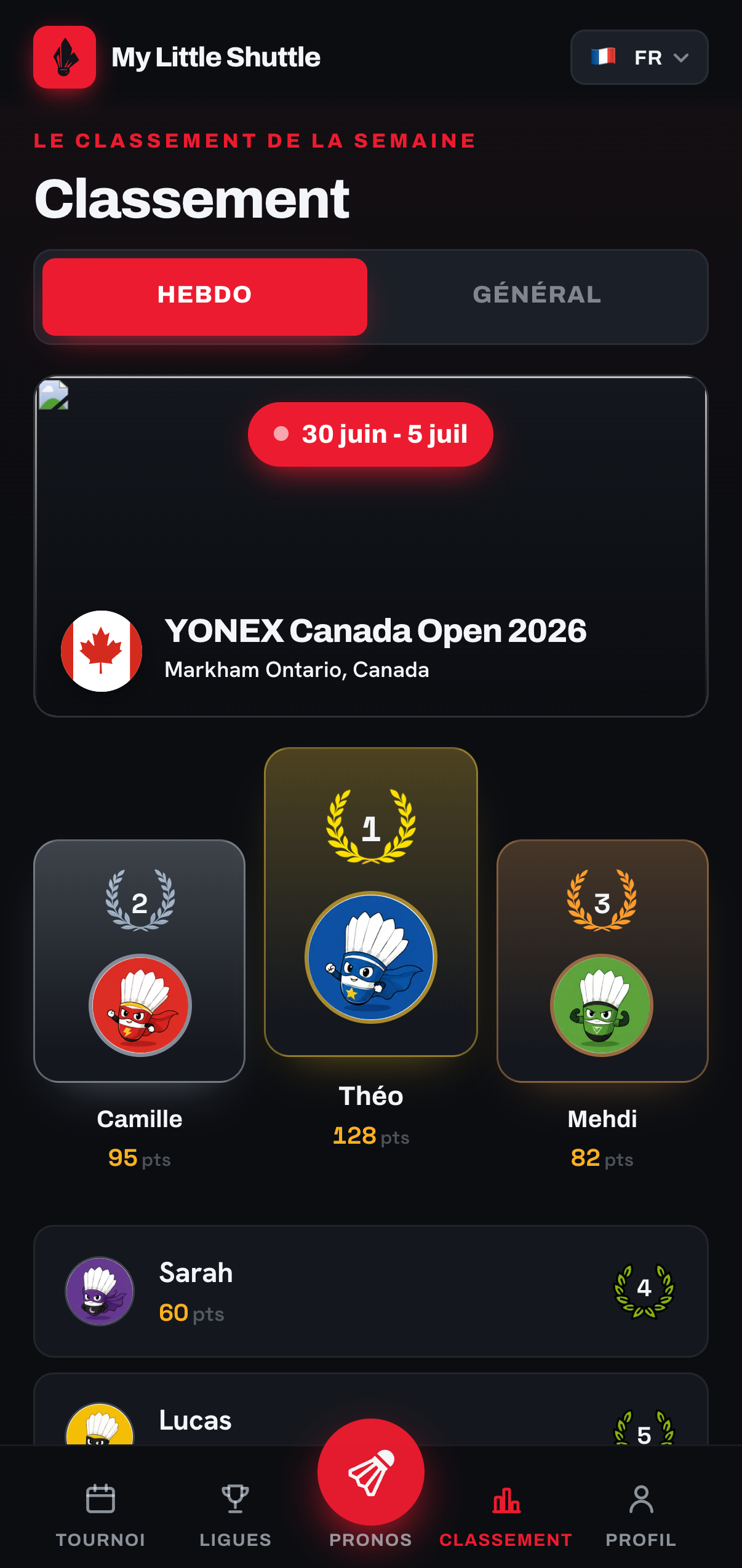Switch to the Général ranking tab
The image size is (742, 1568).
click(537, 296)
